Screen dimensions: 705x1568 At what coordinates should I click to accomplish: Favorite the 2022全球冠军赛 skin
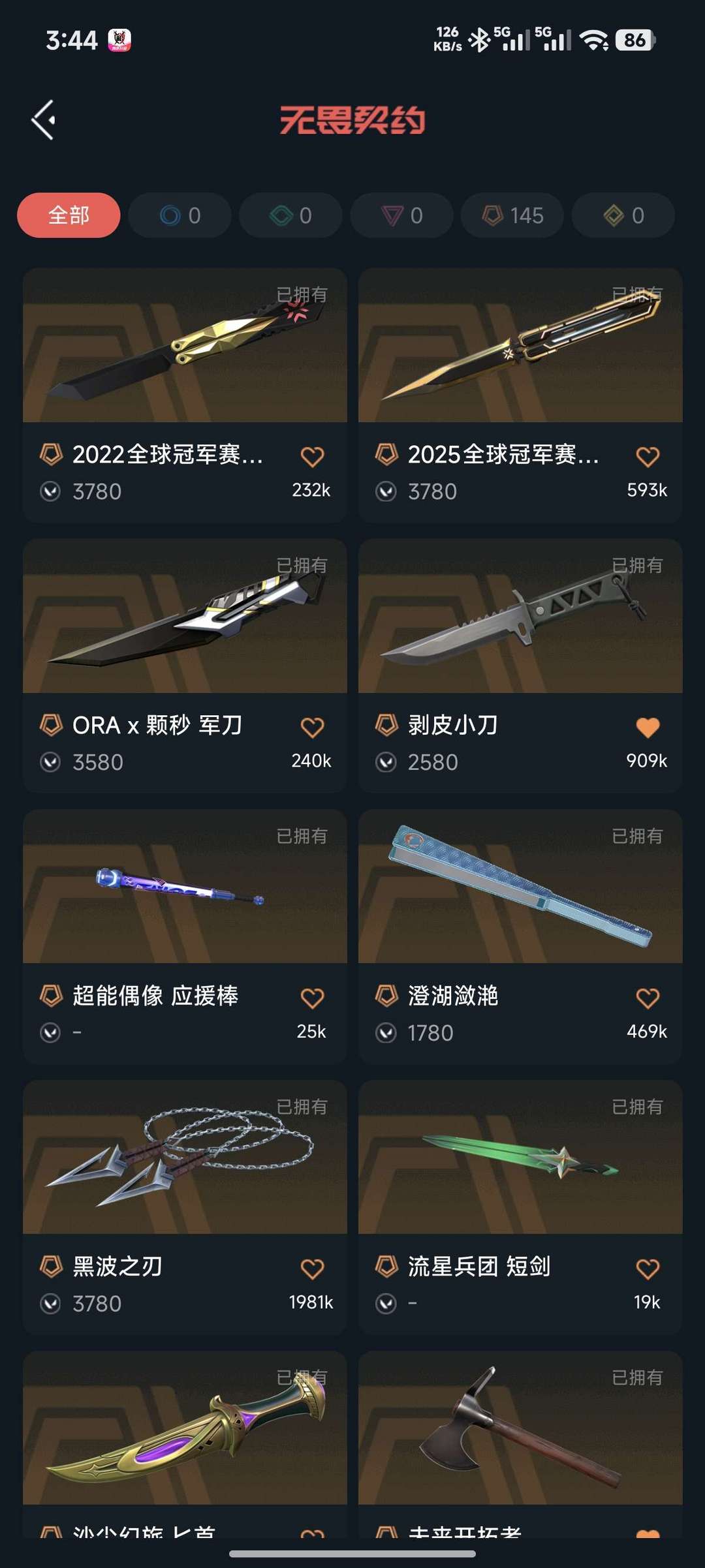point(312,456)
